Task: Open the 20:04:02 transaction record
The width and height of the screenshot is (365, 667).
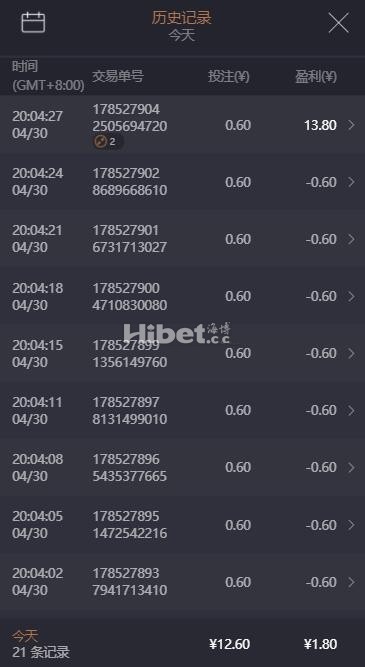Action: pos(182,581)
